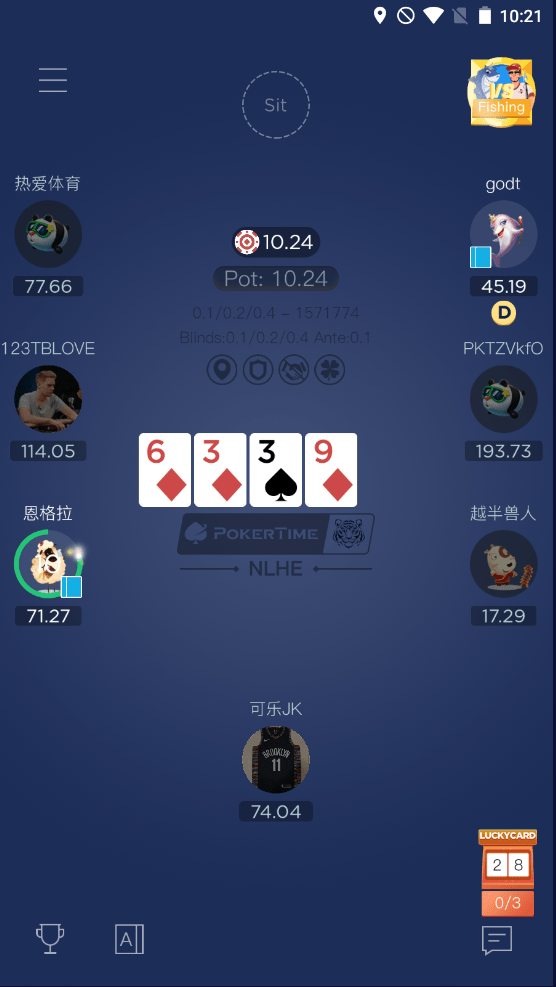Open the card history icon

pyautogui.click(x=130, y=940)
